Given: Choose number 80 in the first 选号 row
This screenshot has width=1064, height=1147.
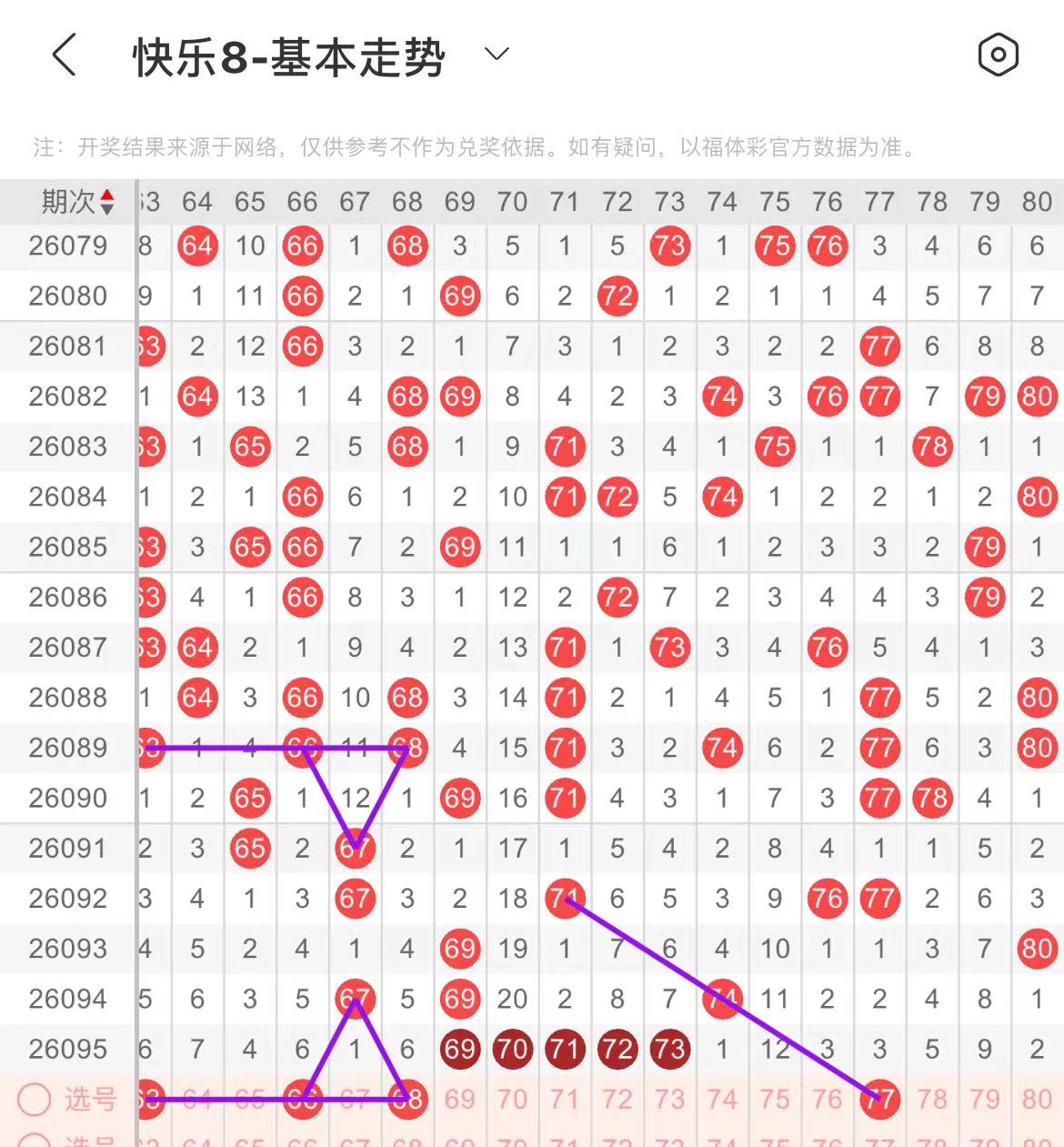Looking at the screenshot, I should 1037,1099.
